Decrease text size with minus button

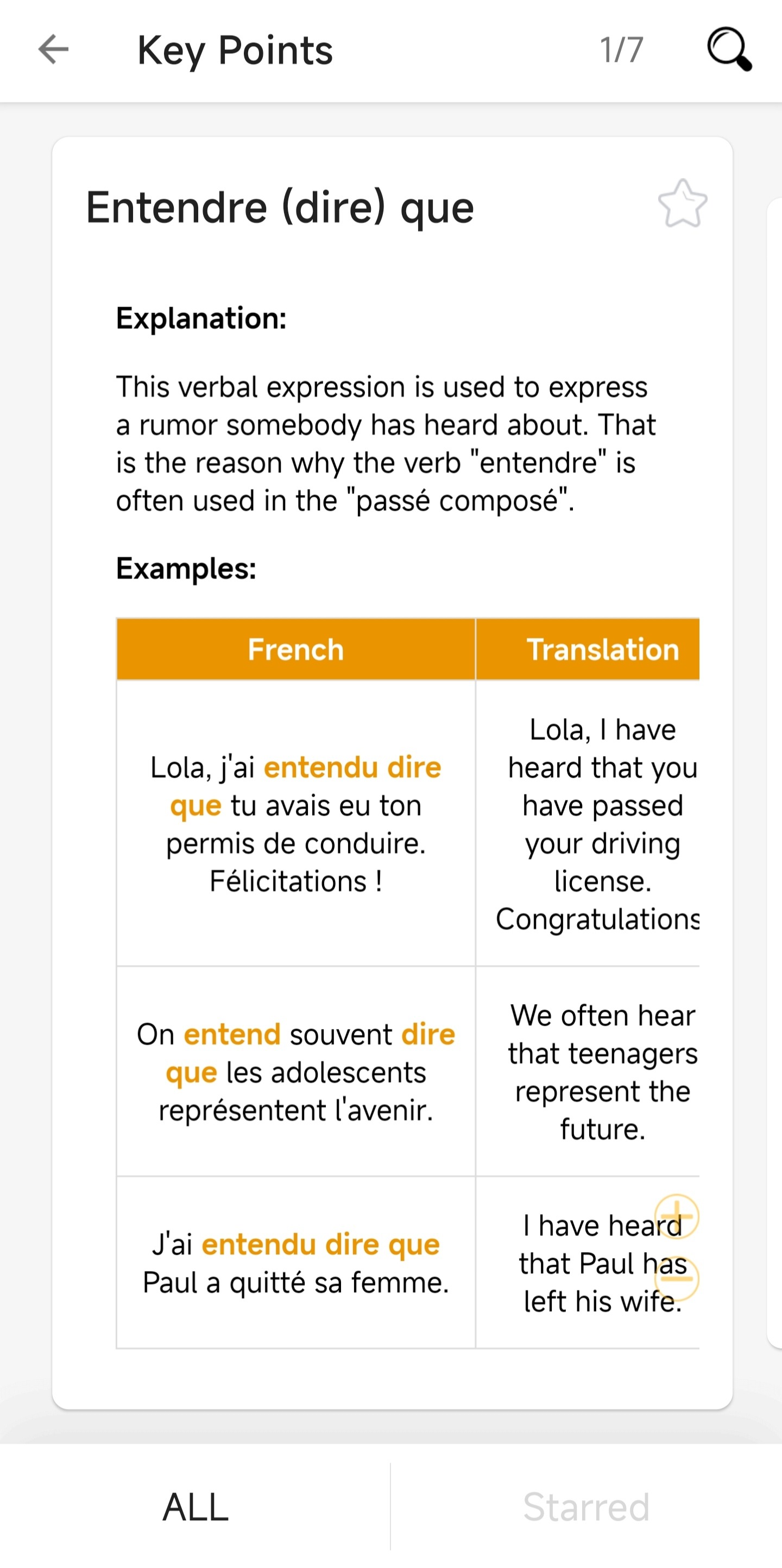(676, 1278)
